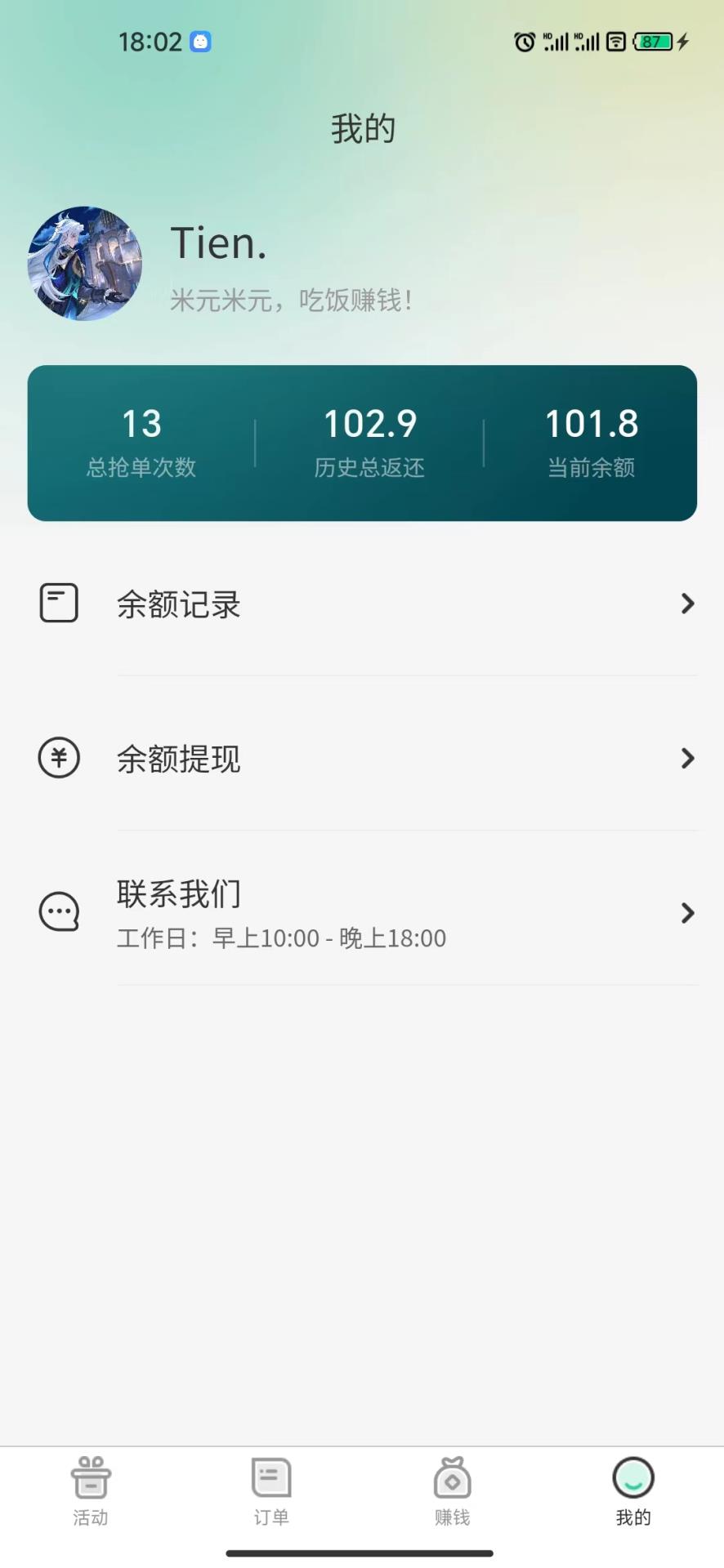Tap the Tien. profile avatar
The image size is (724, 1568).
pos(85,264)
